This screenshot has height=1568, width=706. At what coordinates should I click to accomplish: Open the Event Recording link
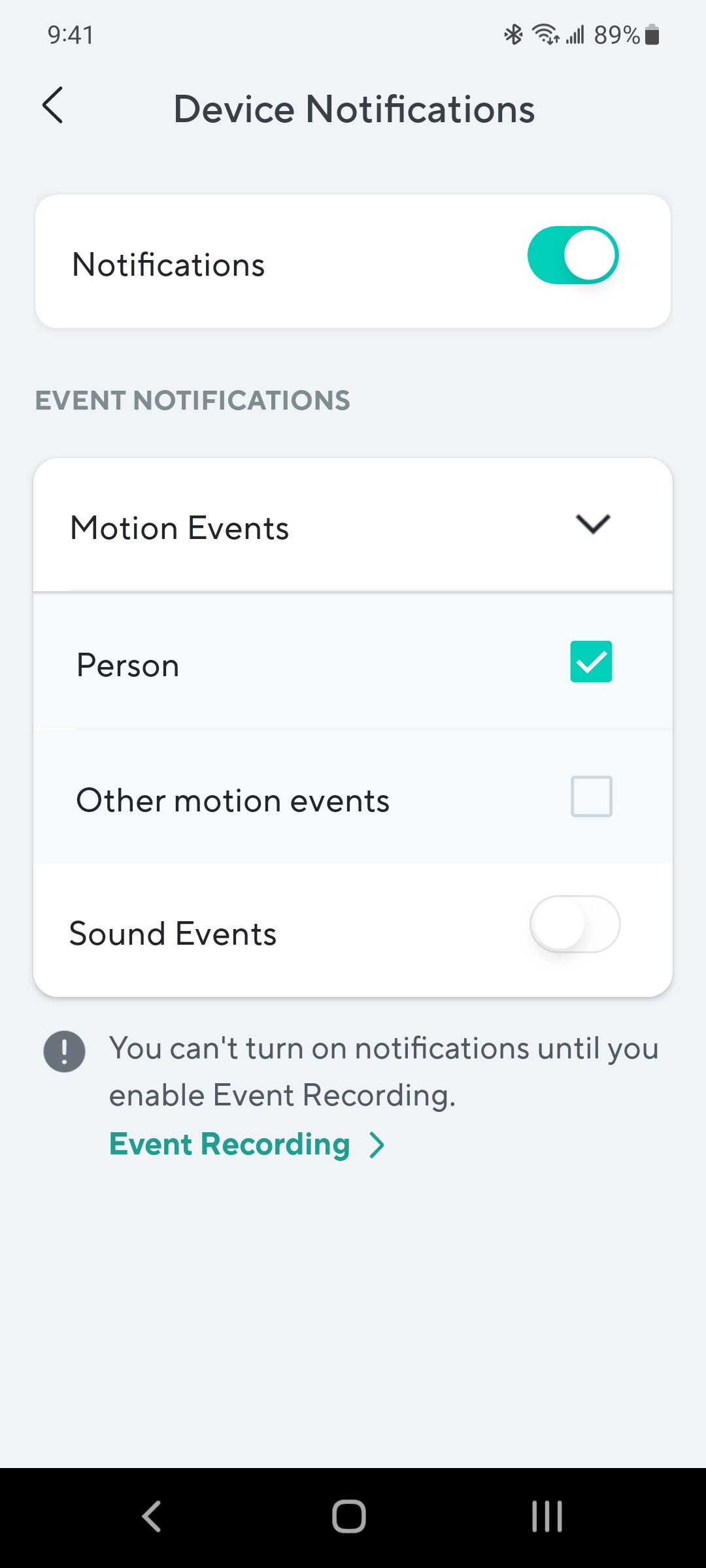[x=246, y=1145]
